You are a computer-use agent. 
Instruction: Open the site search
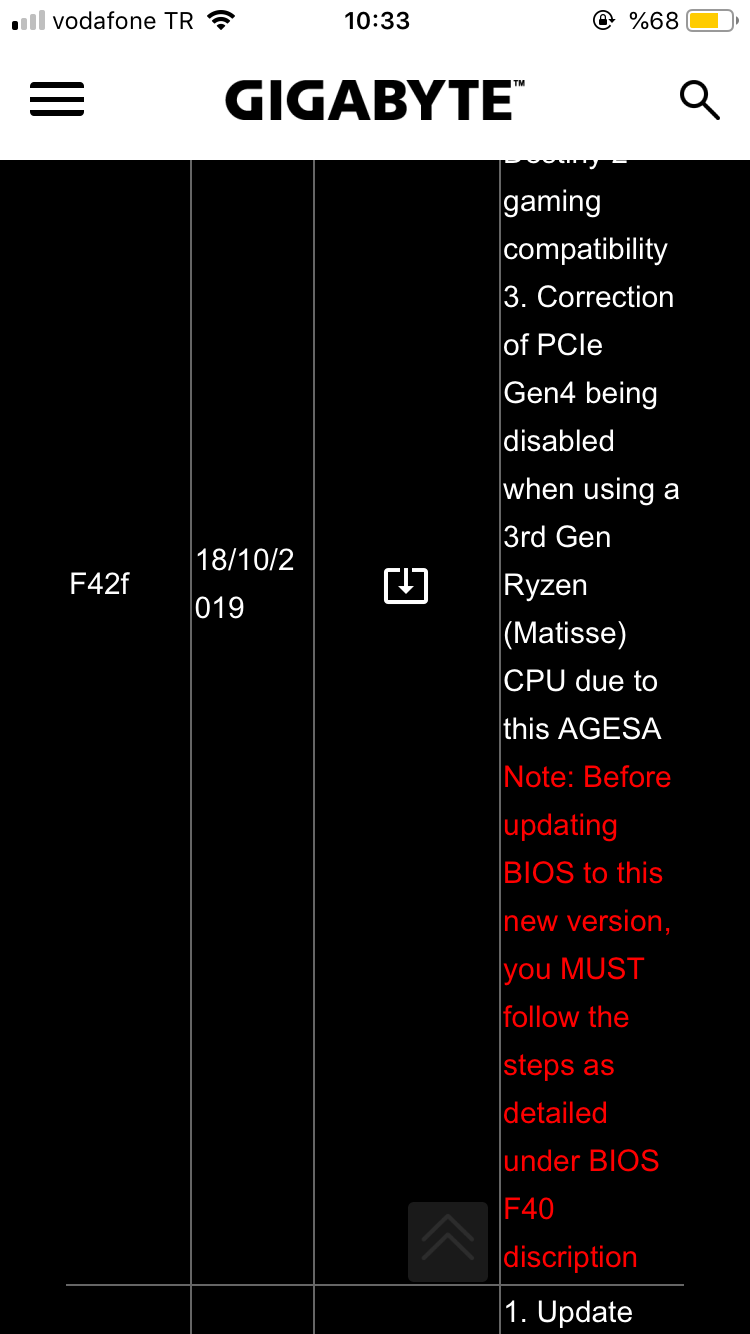(x=699, y=100)
